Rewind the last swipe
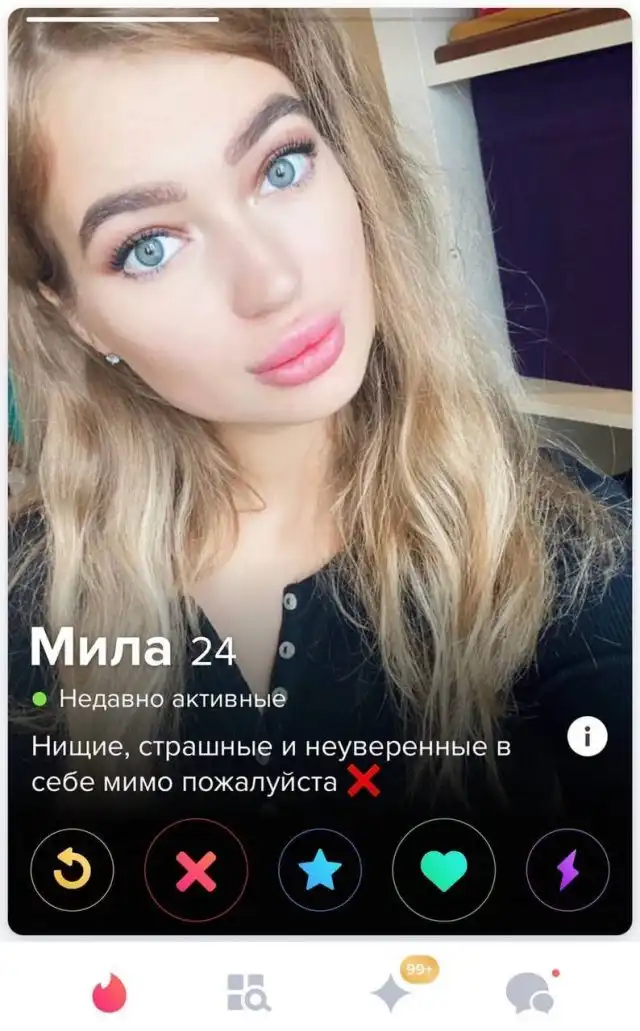The image size is (640, 1031). [x=72, y=871]
